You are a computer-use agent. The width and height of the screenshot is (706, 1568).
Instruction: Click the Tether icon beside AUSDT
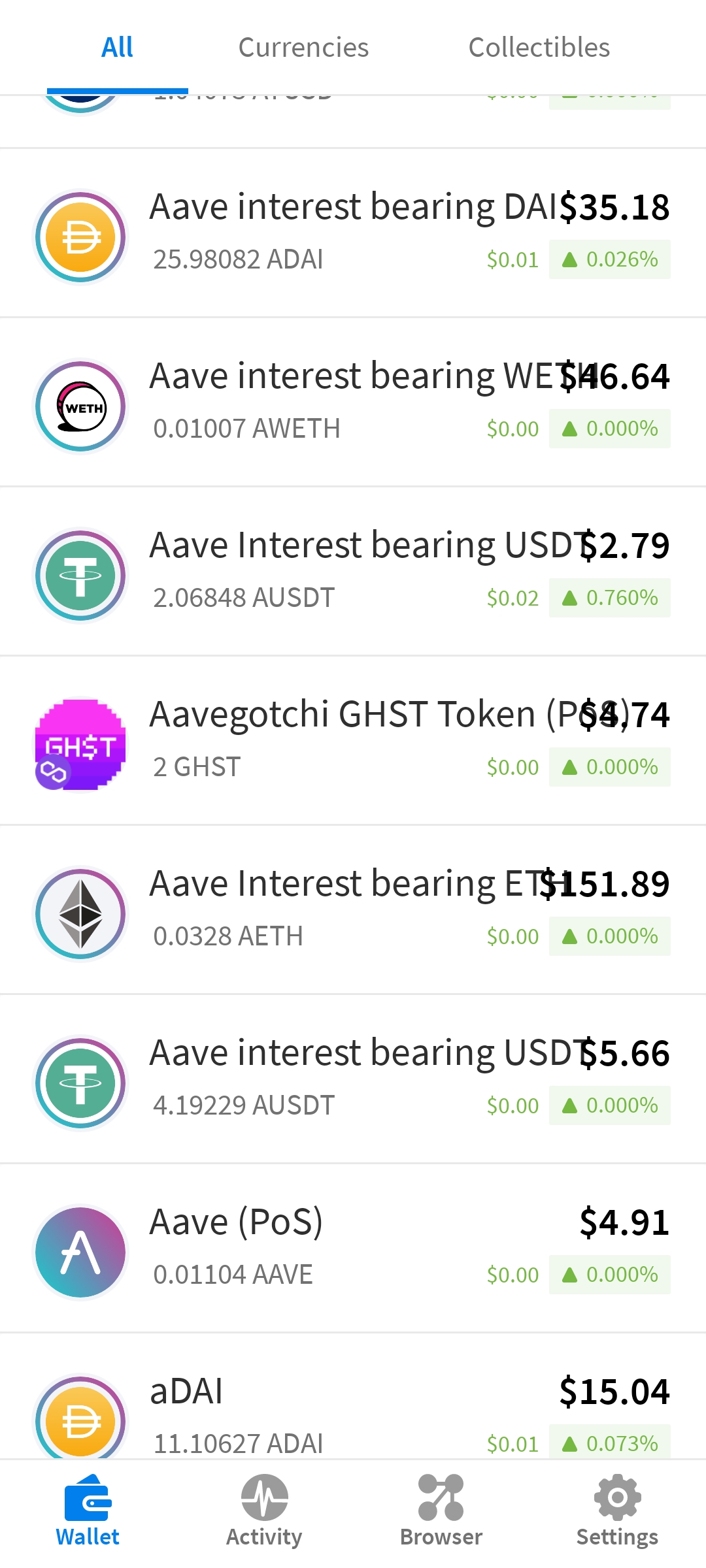pyautogui.click(x=80, y=575)
